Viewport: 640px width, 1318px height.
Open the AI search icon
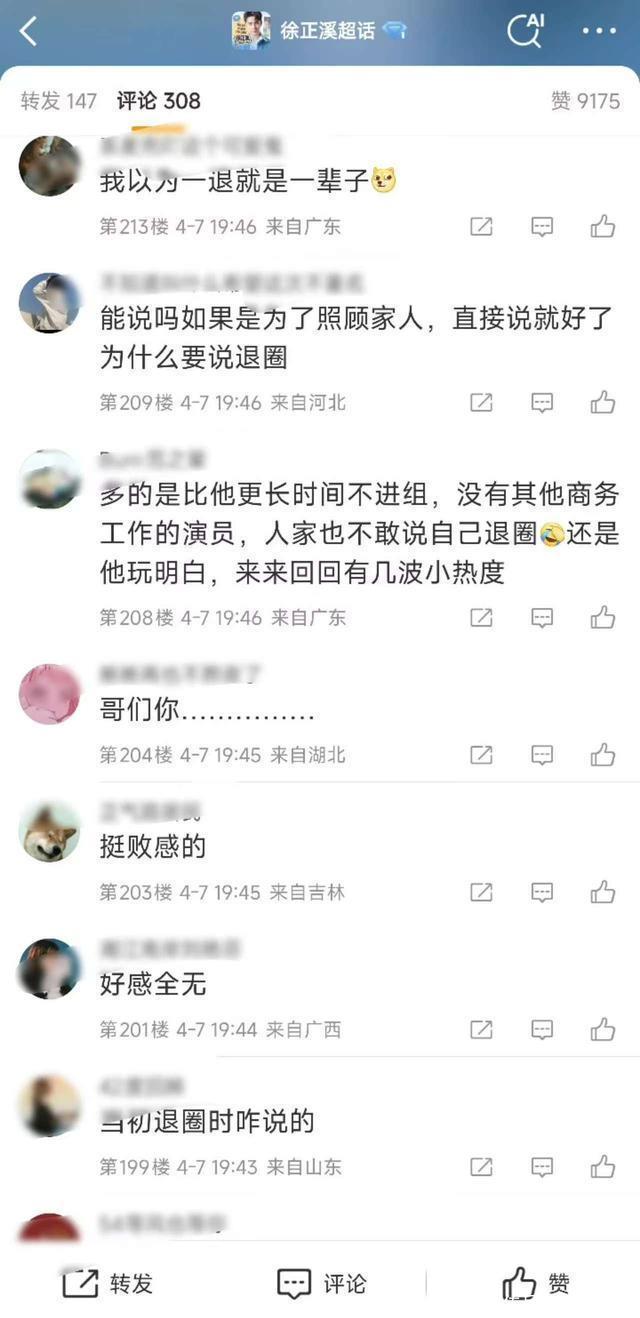pos(524,31)
